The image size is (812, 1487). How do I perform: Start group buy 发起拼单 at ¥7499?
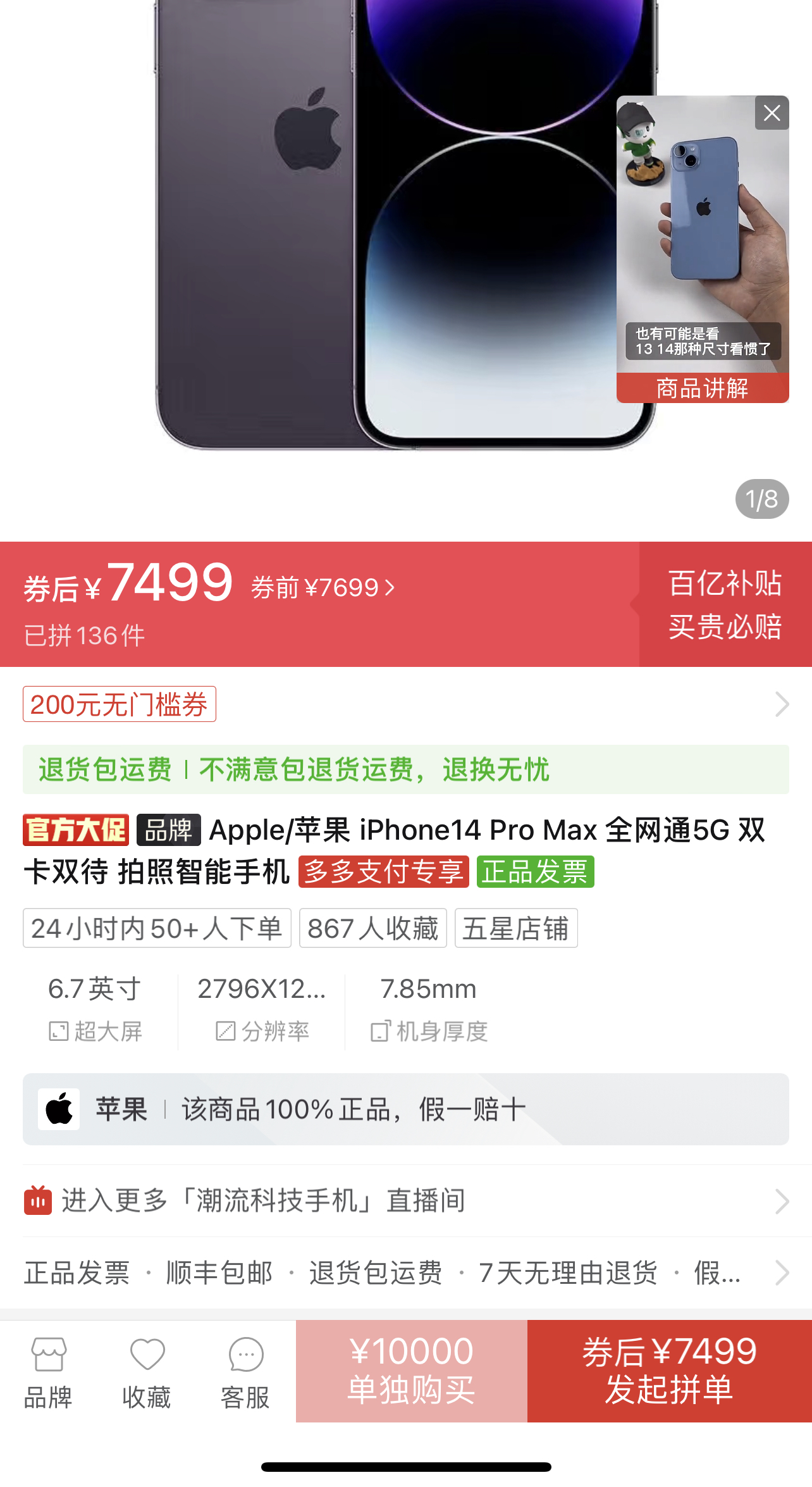coord(669,1371)
